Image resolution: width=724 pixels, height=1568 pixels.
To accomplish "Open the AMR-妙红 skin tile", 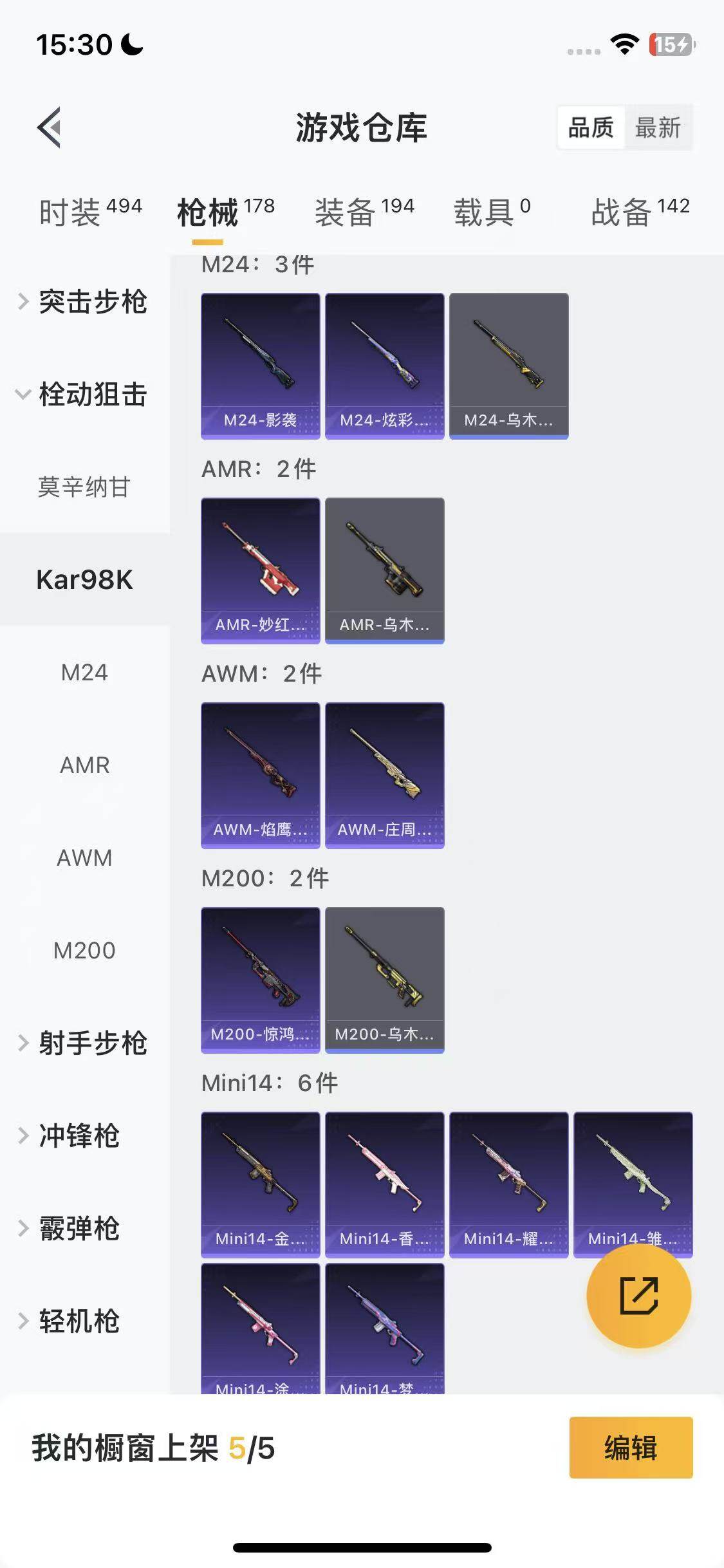I will (x=260, y=570).
